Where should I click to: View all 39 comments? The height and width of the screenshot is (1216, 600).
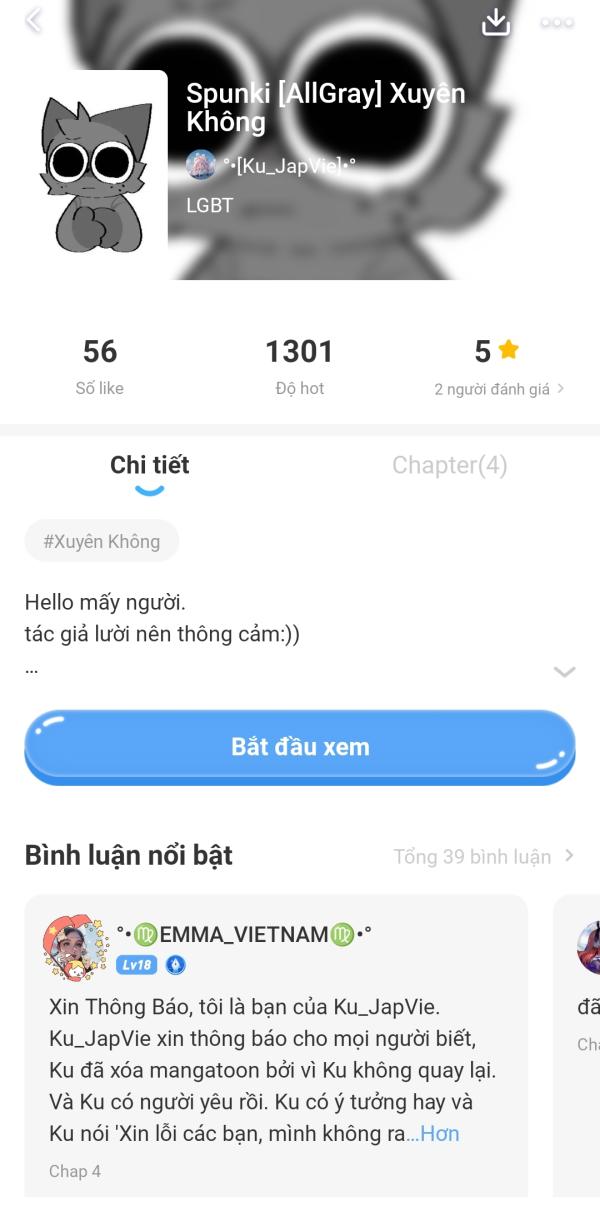(484, 856)
